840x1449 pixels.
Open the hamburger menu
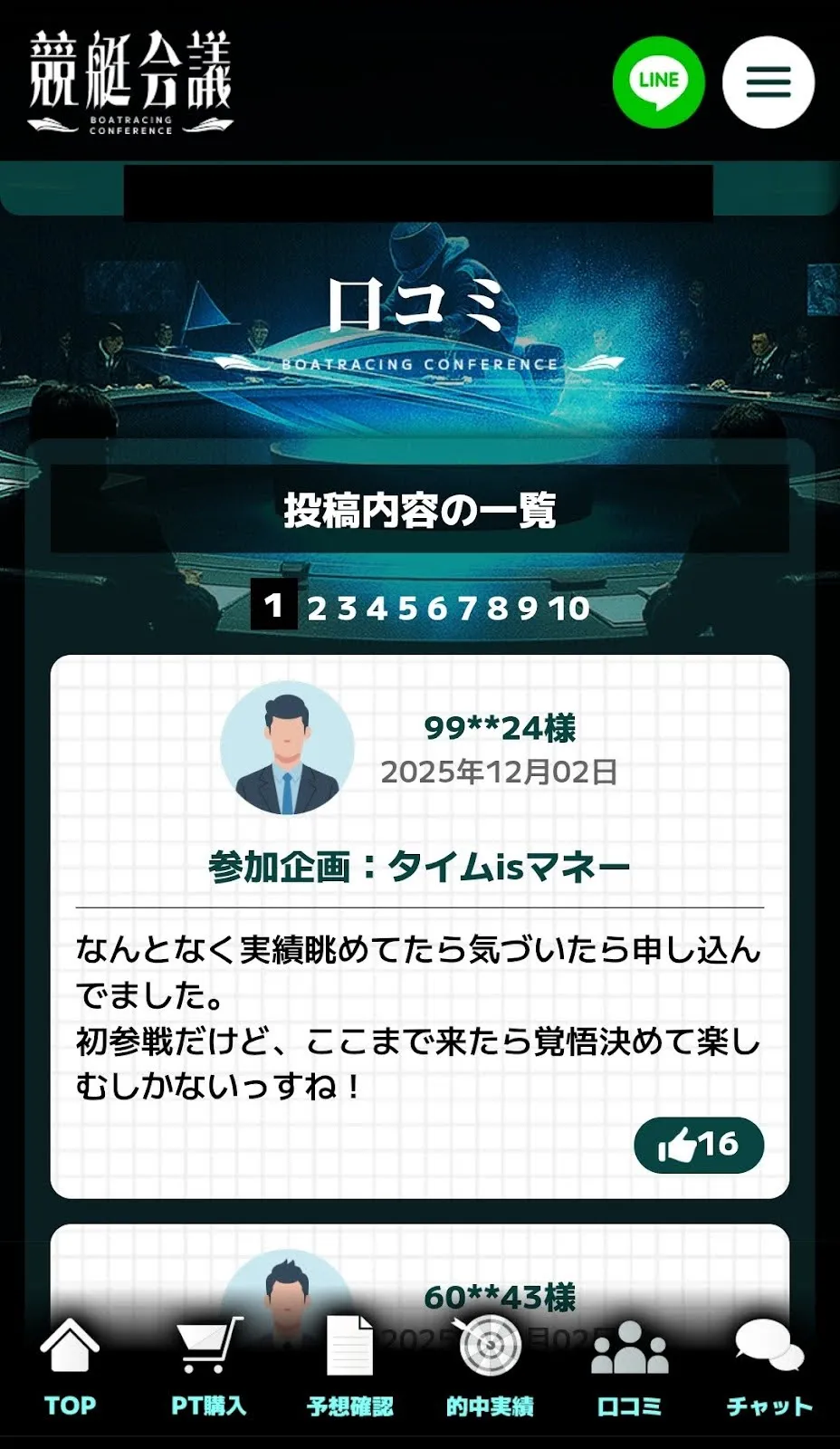768,82
